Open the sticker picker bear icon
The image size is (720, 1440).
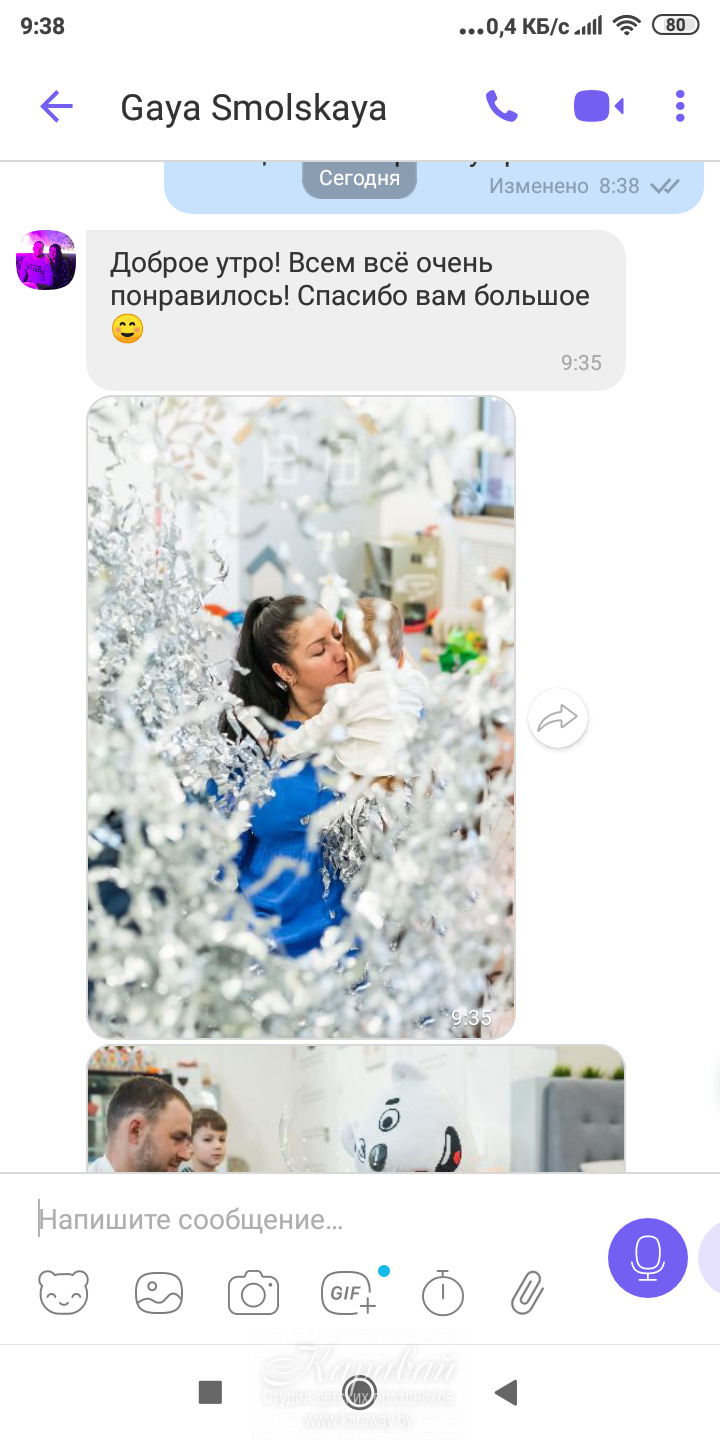64,1292
